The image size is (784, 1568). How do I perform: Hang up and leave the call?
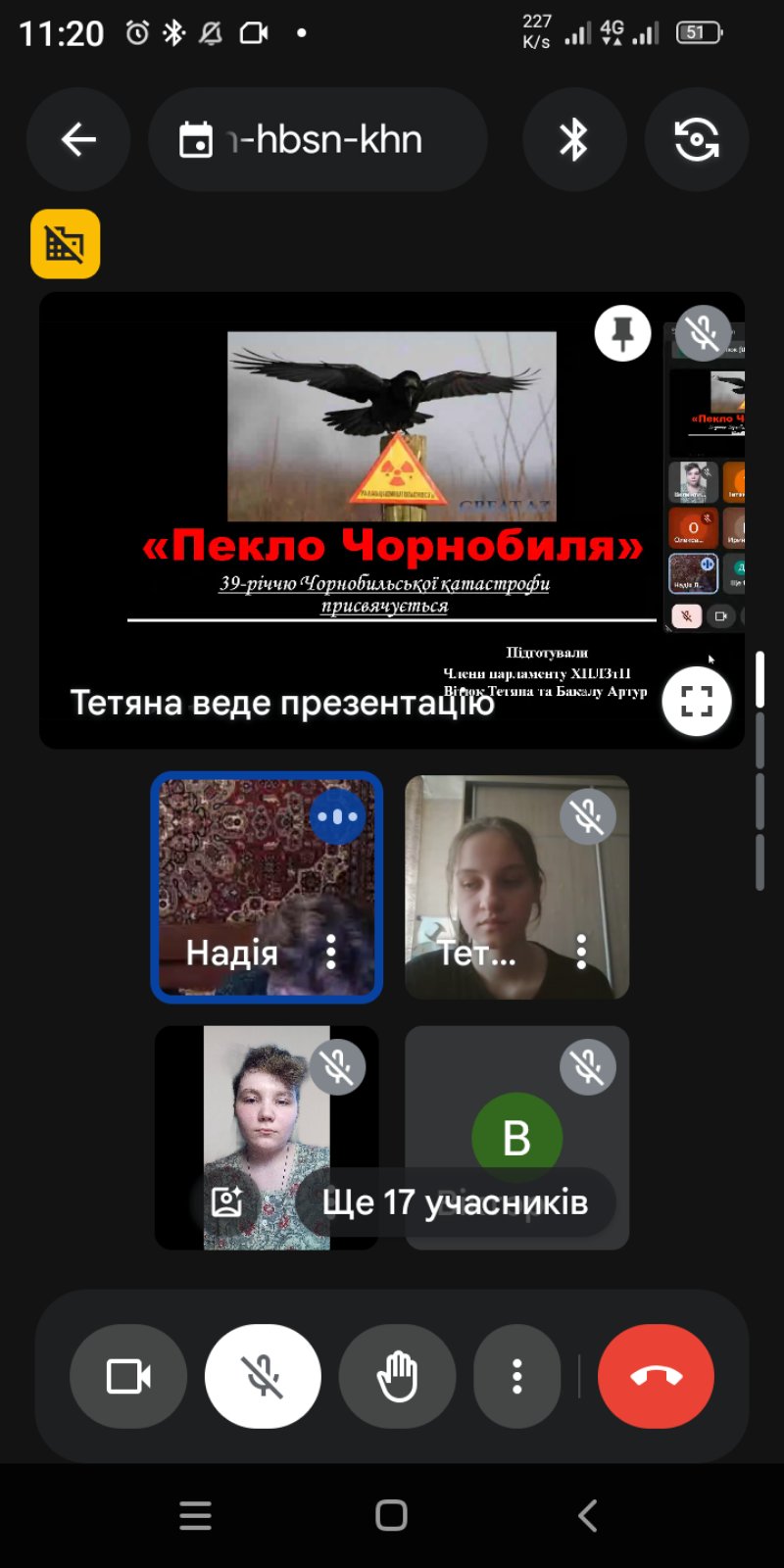click(656, 1377)
